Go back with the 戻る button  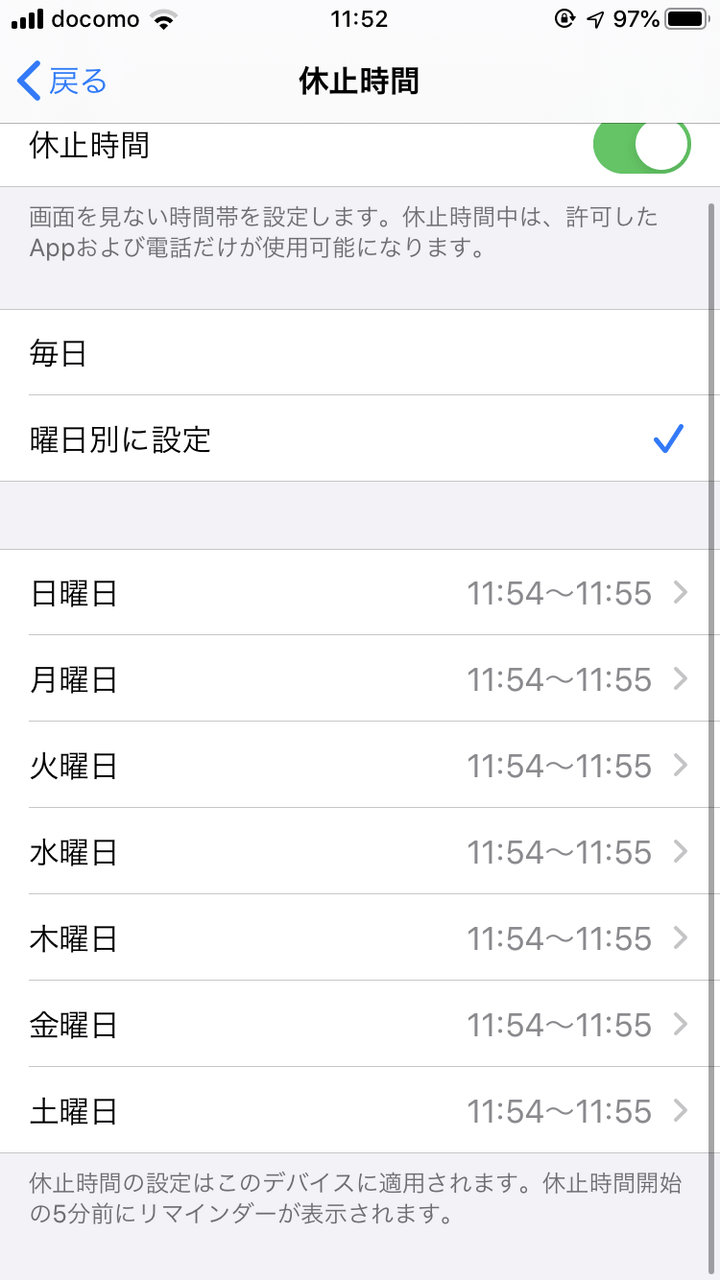click(x=62, y=81)
